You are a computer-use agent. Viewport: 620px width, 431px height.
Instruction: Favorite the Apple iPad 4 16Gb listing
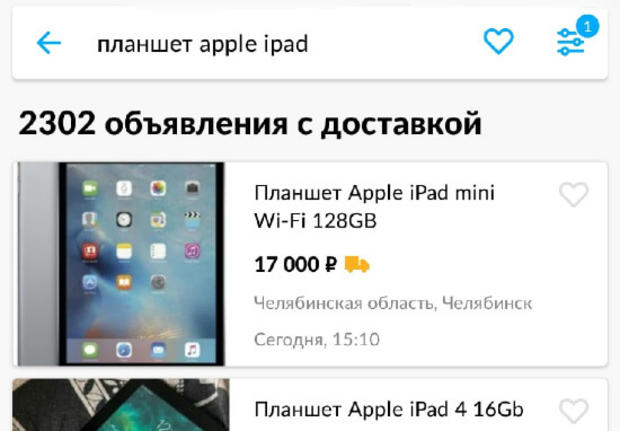point(573,411)
